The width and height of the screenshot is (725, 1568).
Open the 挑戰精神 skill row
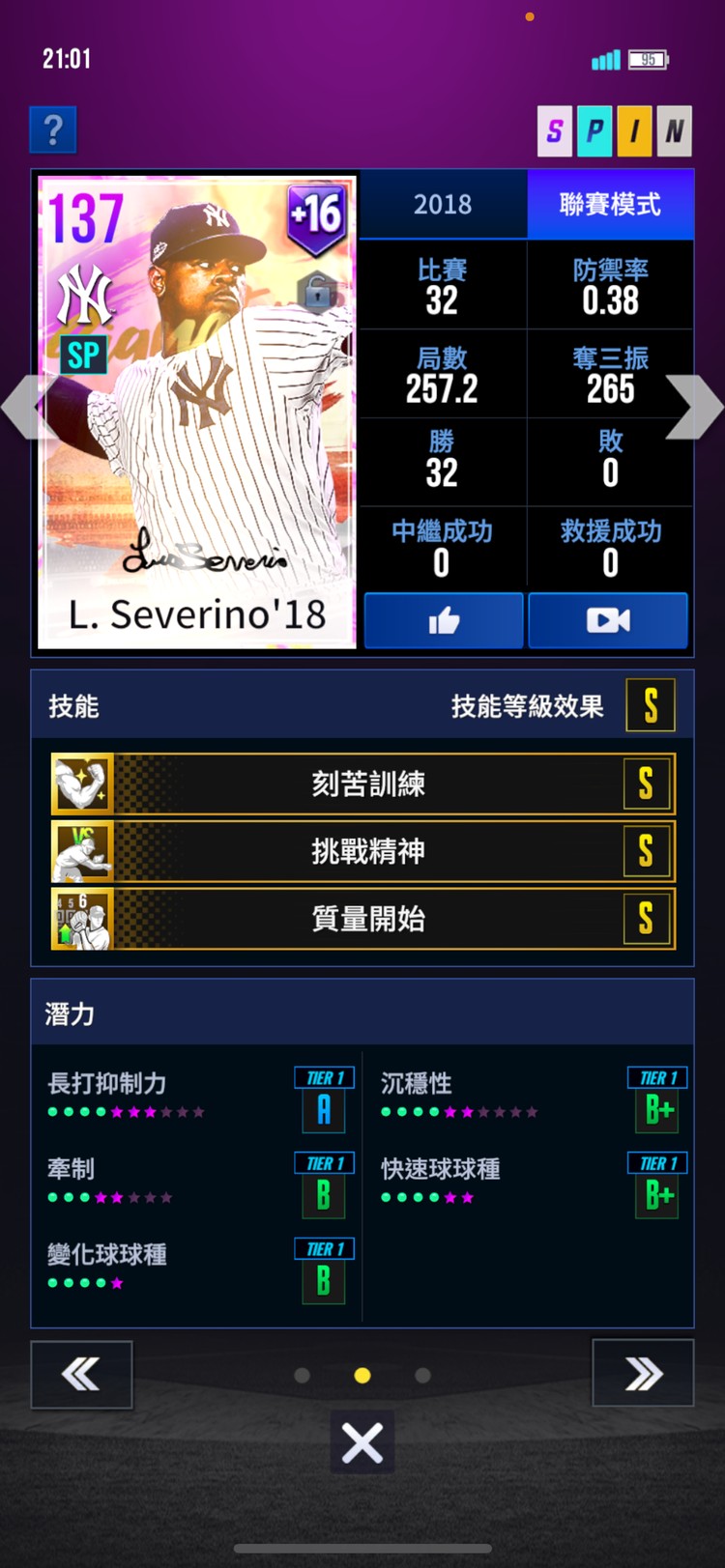point(362,851)
